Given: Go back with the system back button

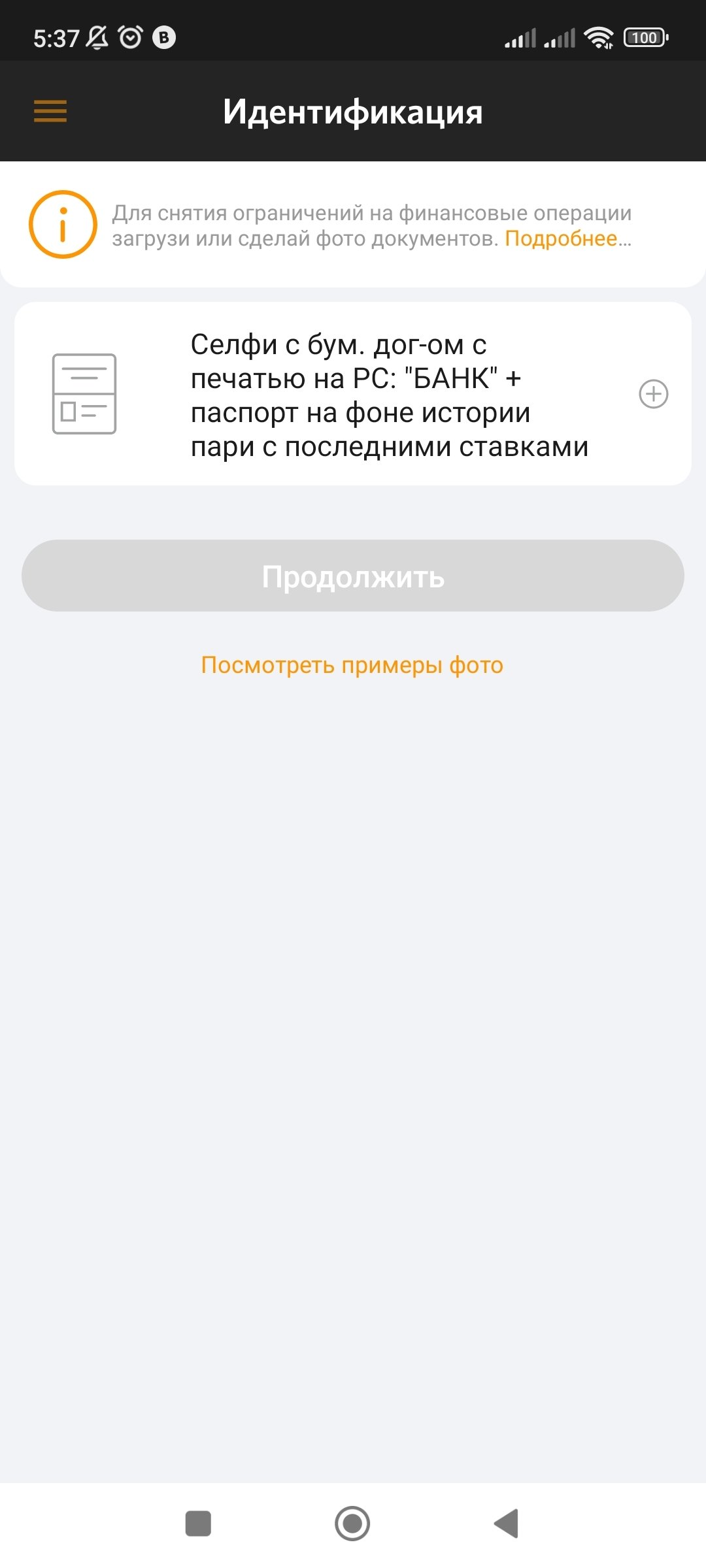Looking at the screenshot, I should (x=507, y=1524).
